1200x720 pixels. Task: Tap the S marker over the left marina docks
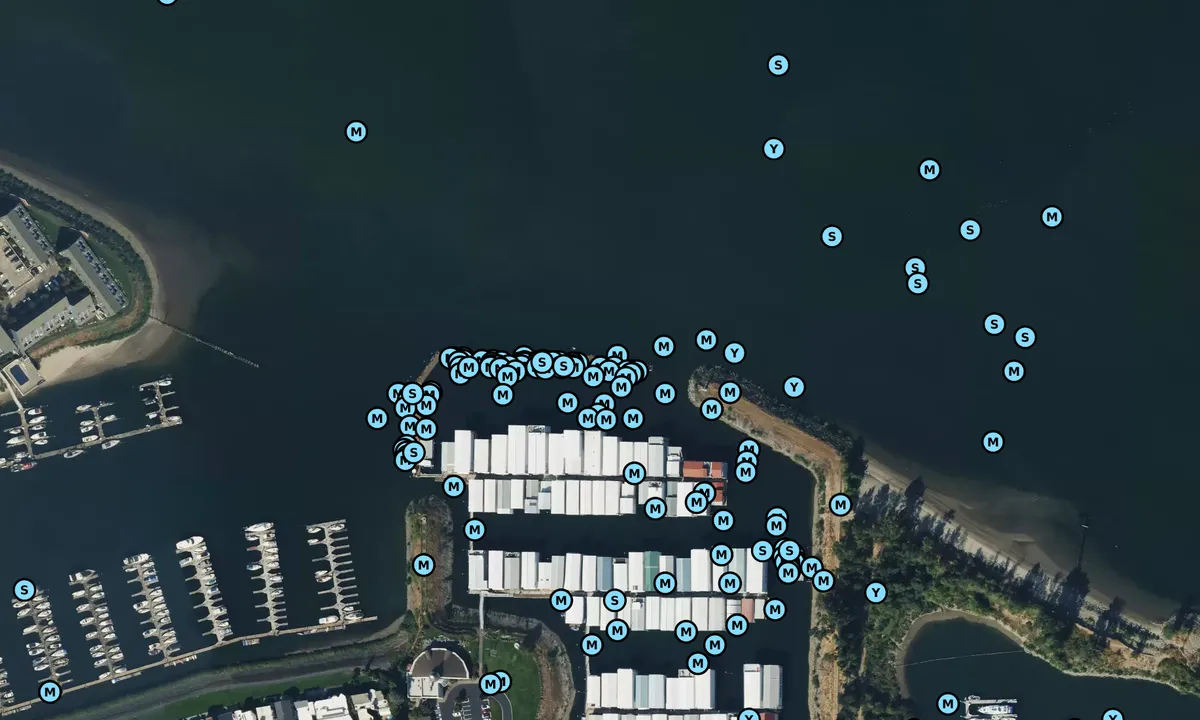(25, 590)
